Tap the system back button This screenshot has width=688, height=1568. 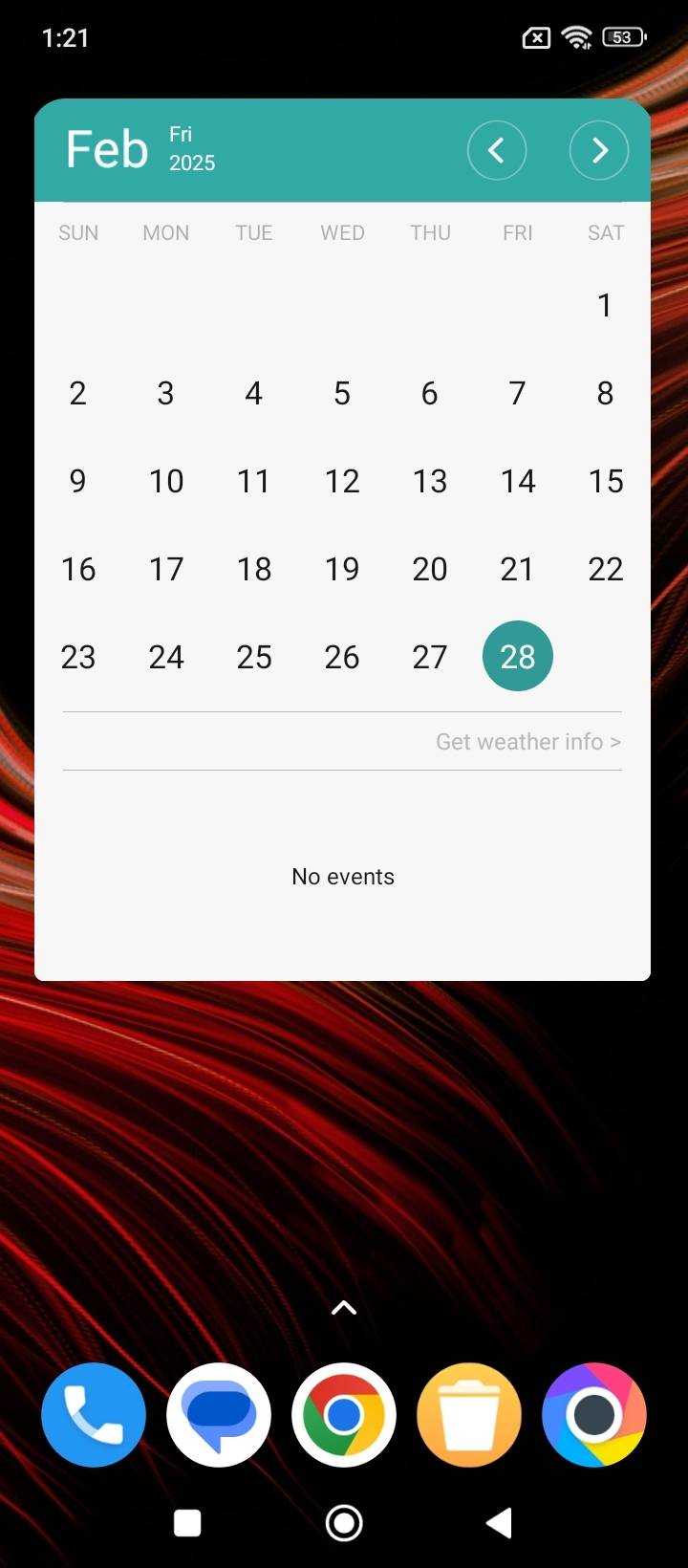click(500, 1523)
